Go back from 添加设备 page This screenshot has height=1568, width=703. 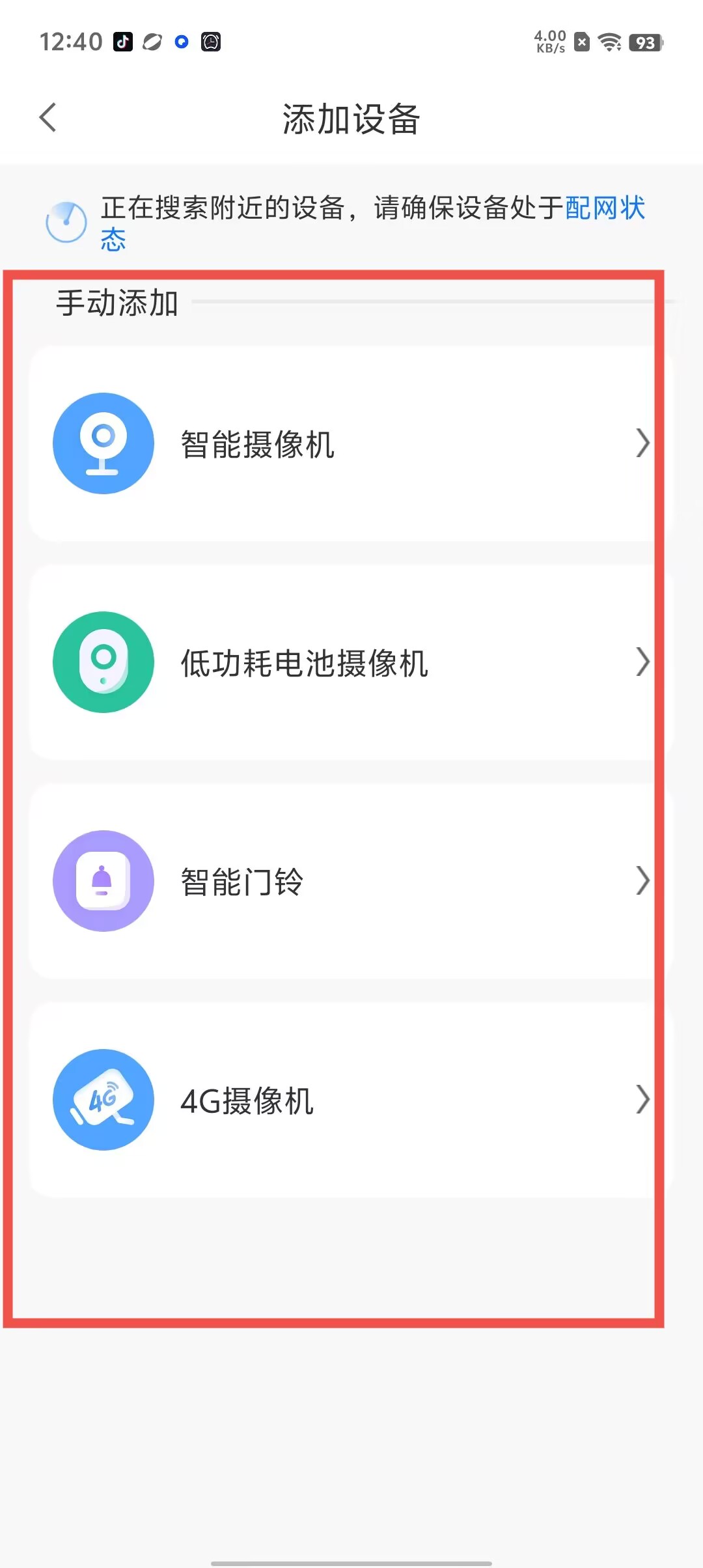point(48,118)
